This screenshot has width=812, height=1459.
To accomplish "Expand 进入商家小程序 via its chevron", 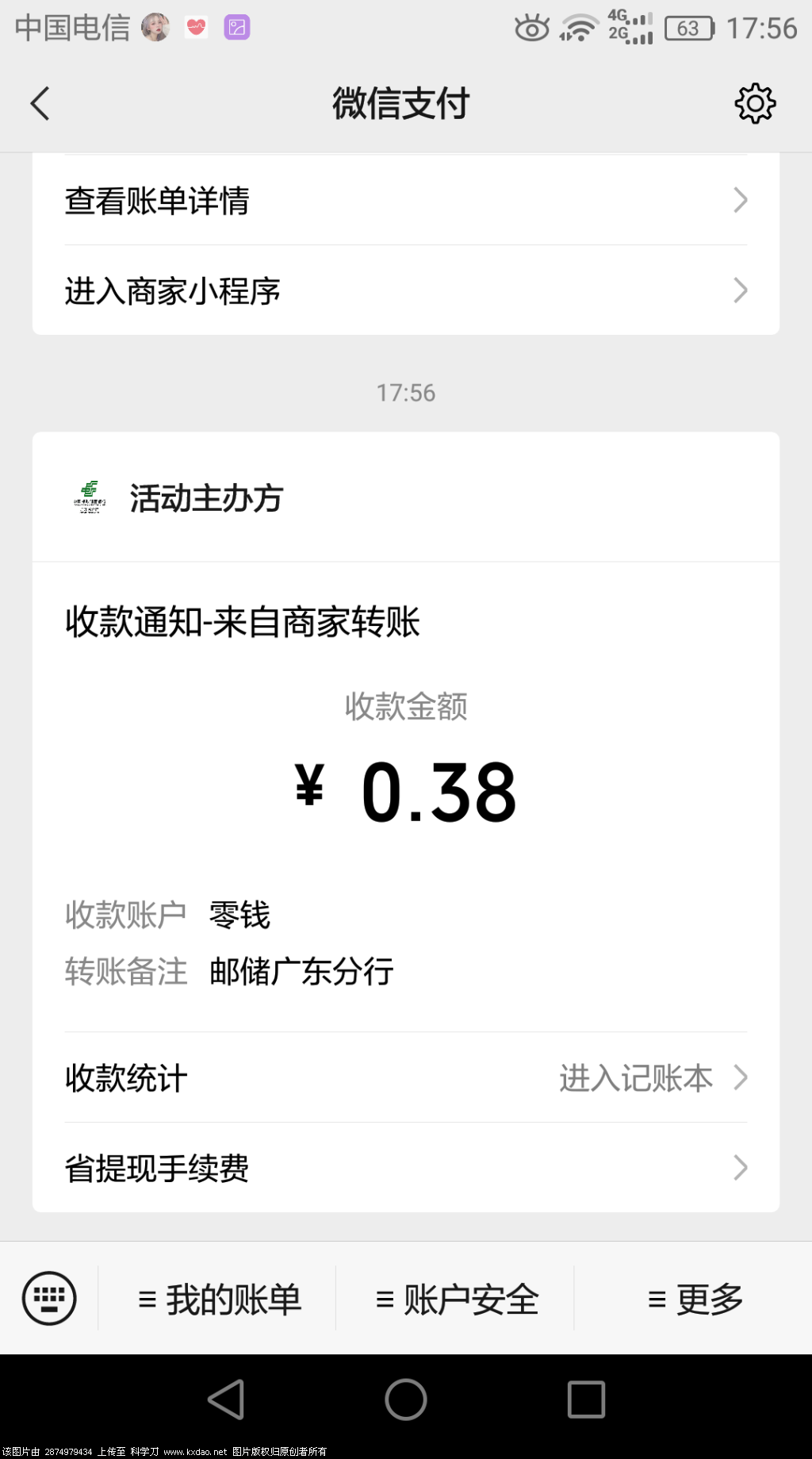I will click(741, 290).
